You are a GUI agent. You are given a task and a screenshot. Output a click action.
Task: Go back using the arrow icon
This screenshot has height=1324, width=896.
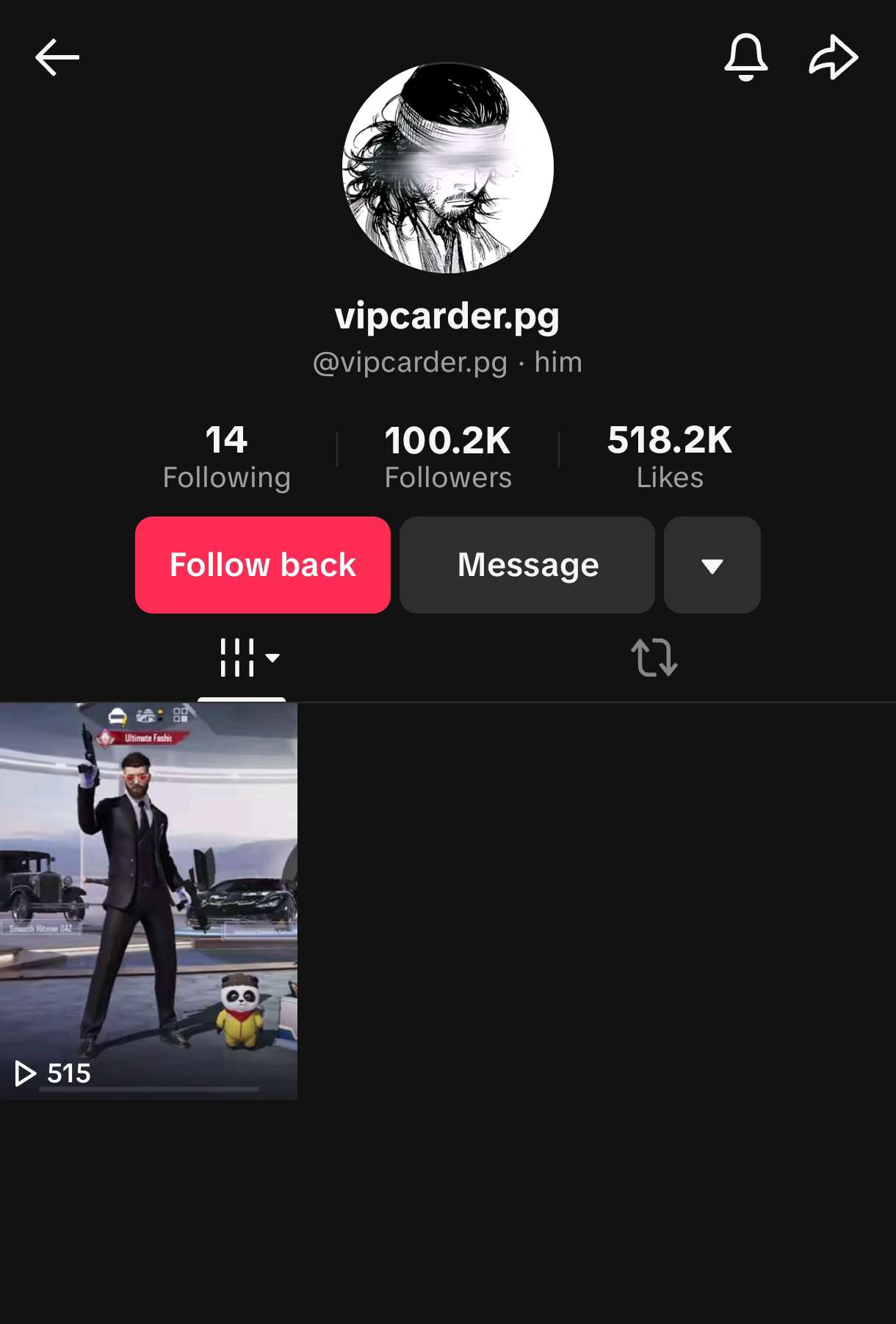click(x=57, y=57)
